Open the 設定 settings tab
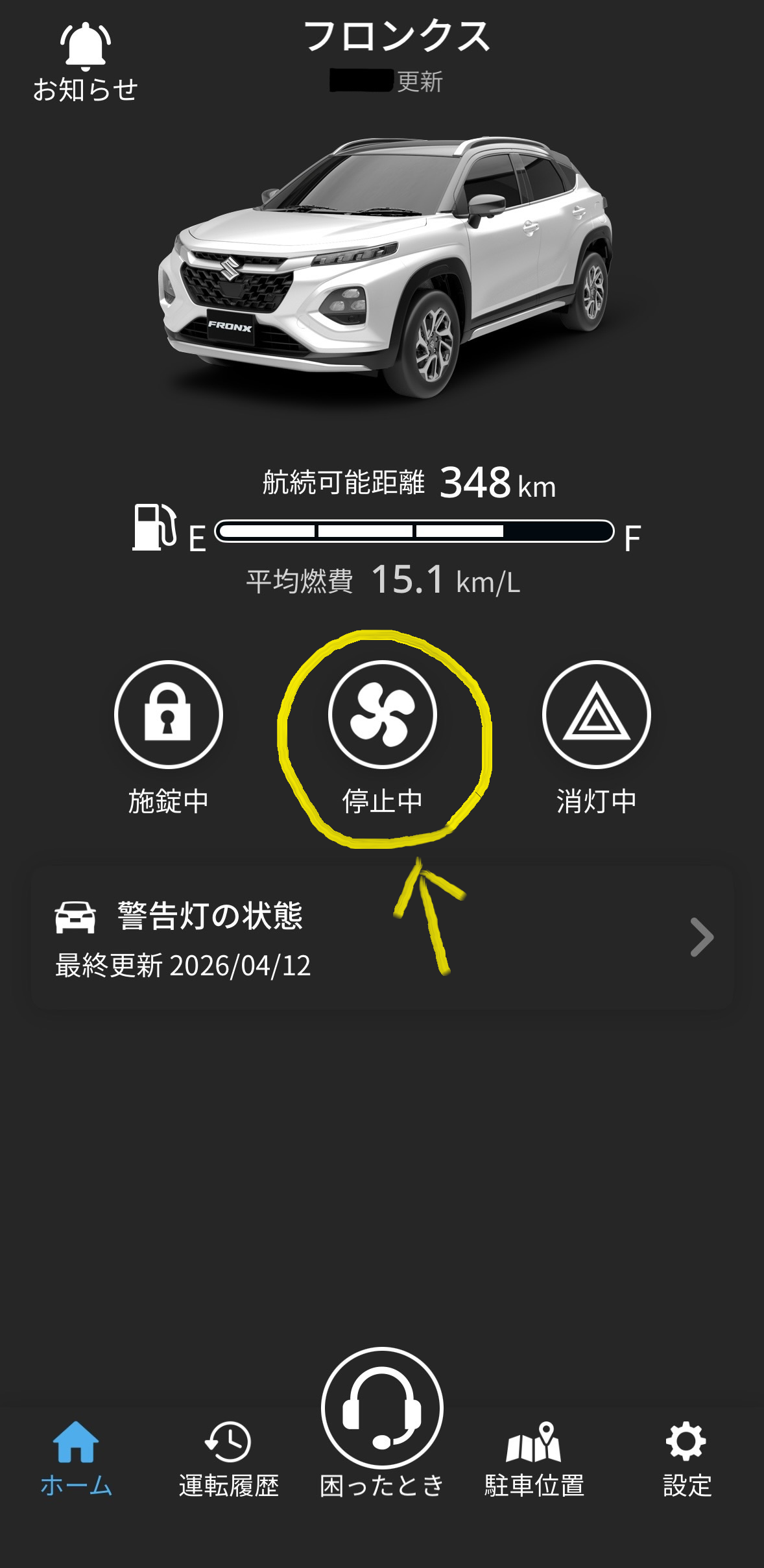Image resolution: width=764 pixels, height=1568 pixels. 687,1455
